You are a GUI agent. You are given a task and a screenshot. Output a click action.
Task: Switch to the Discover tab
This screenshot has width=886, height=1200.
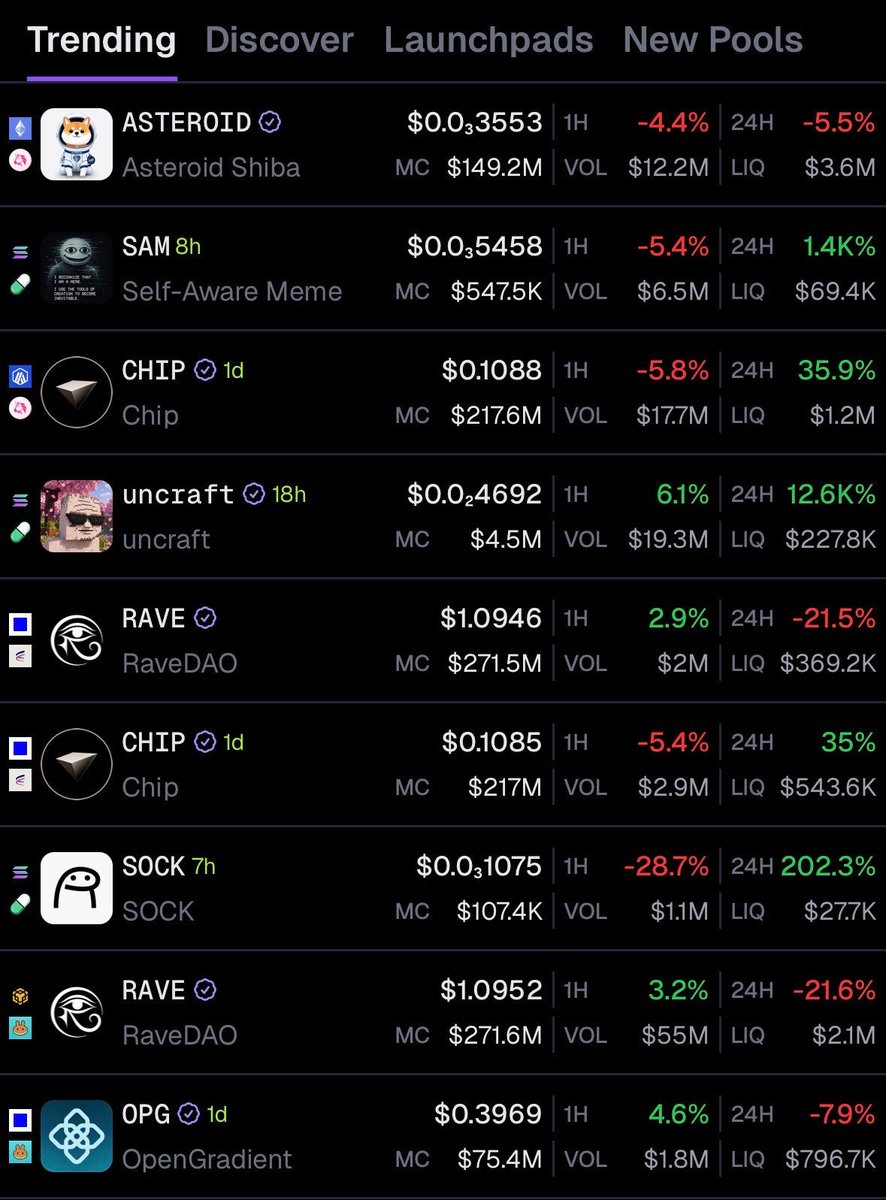pyautogui.click(x=279, y=40)
